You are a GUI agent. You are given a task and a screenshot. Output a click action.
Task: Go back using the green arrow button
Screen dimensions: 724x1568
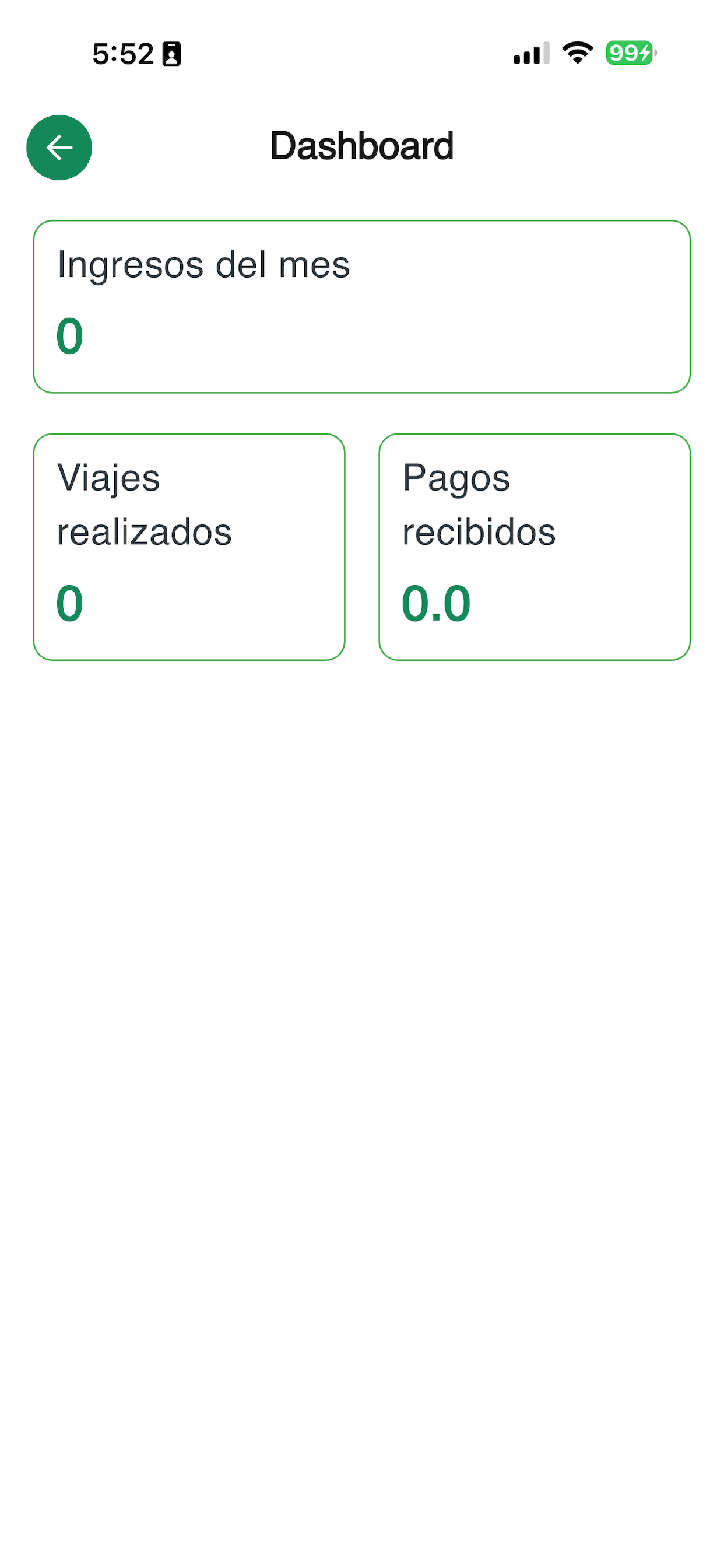tap(59, 148)
